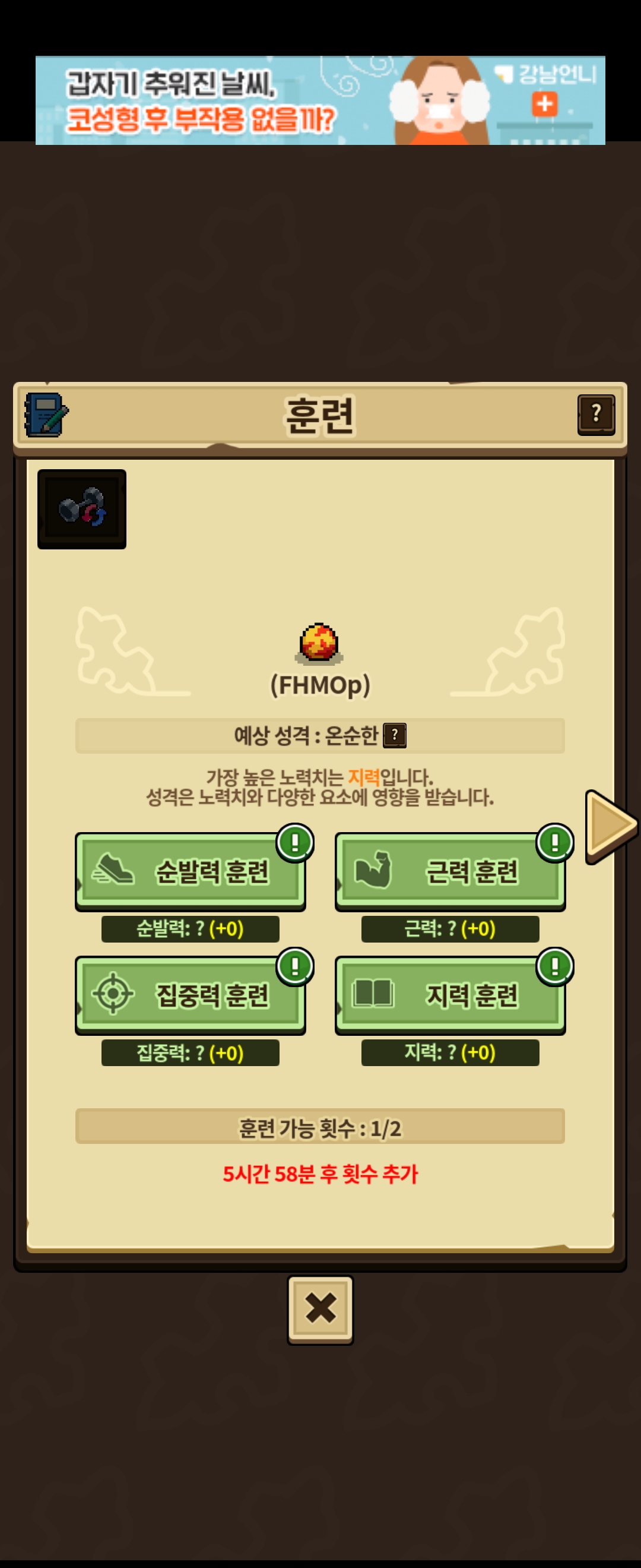
Task: Open the 강남언니 ad banner
Action: [320, 100]
